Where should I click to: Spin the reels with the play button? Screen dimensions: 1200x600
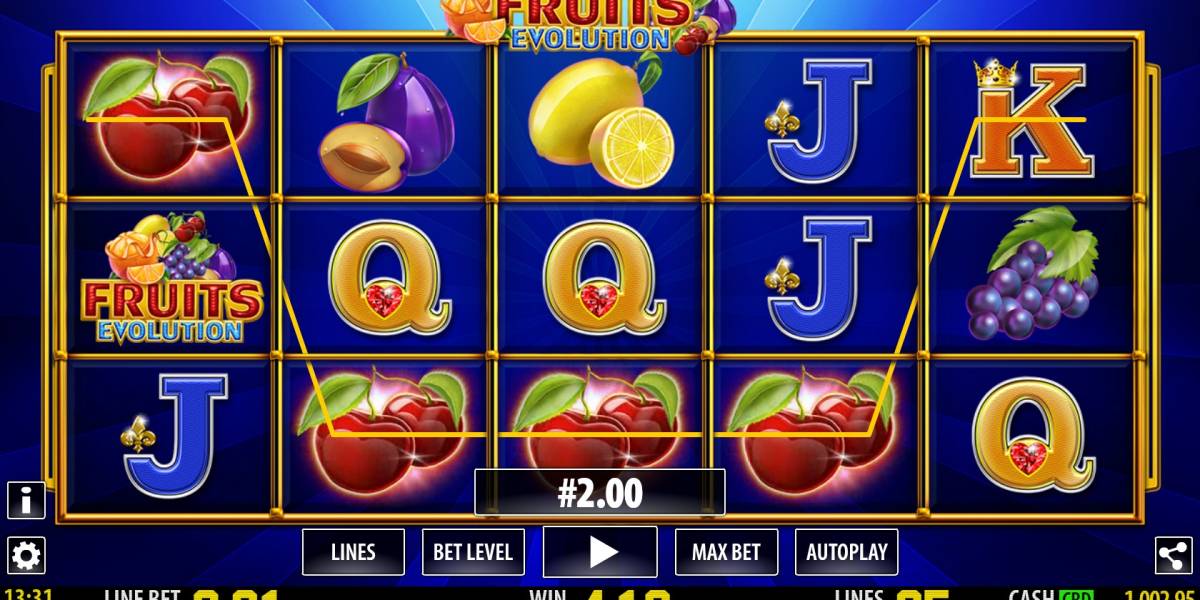(600, 552)
